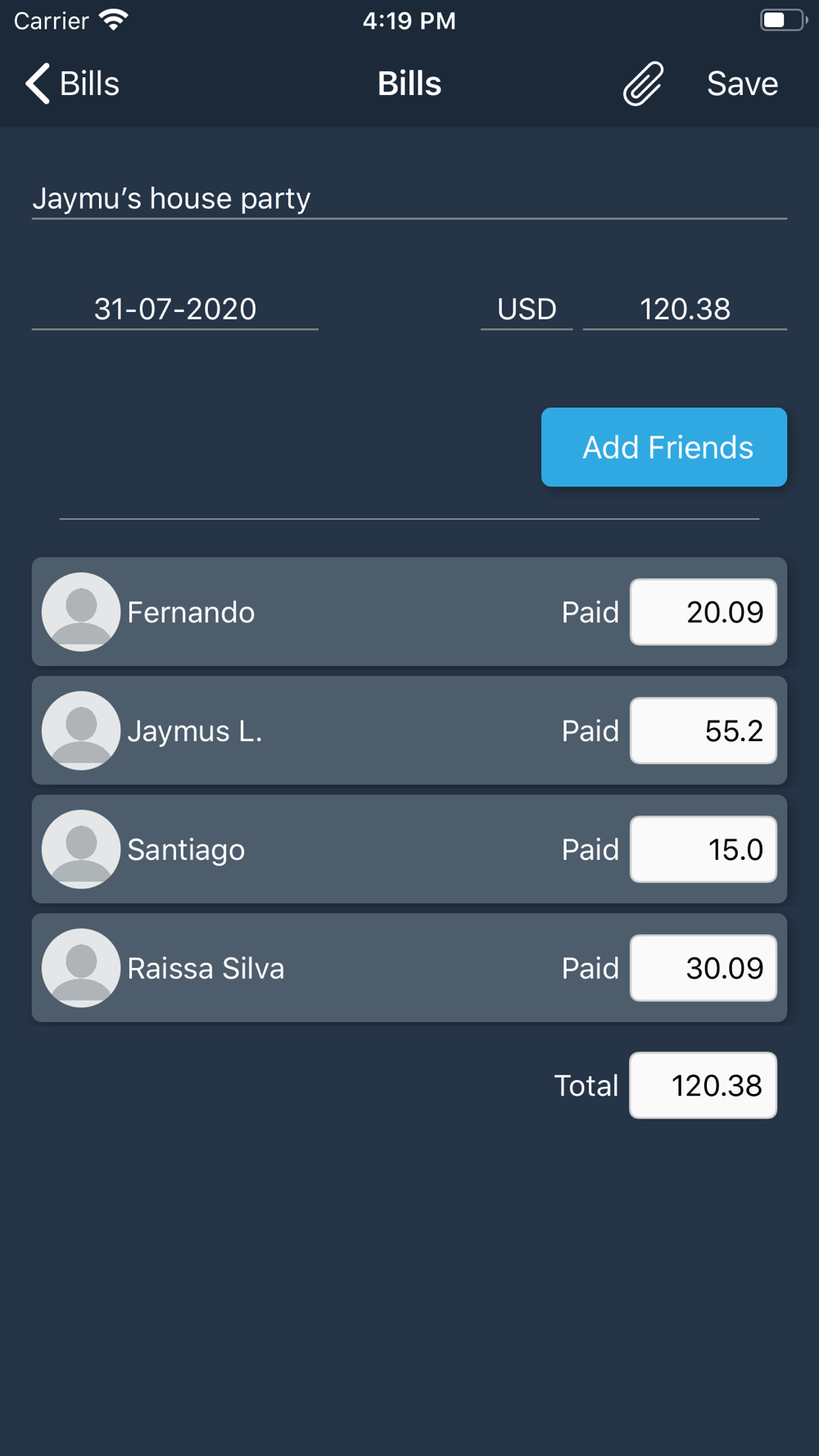
Task: Change the date 31-07-2020
Action: (x=174, y=309)
